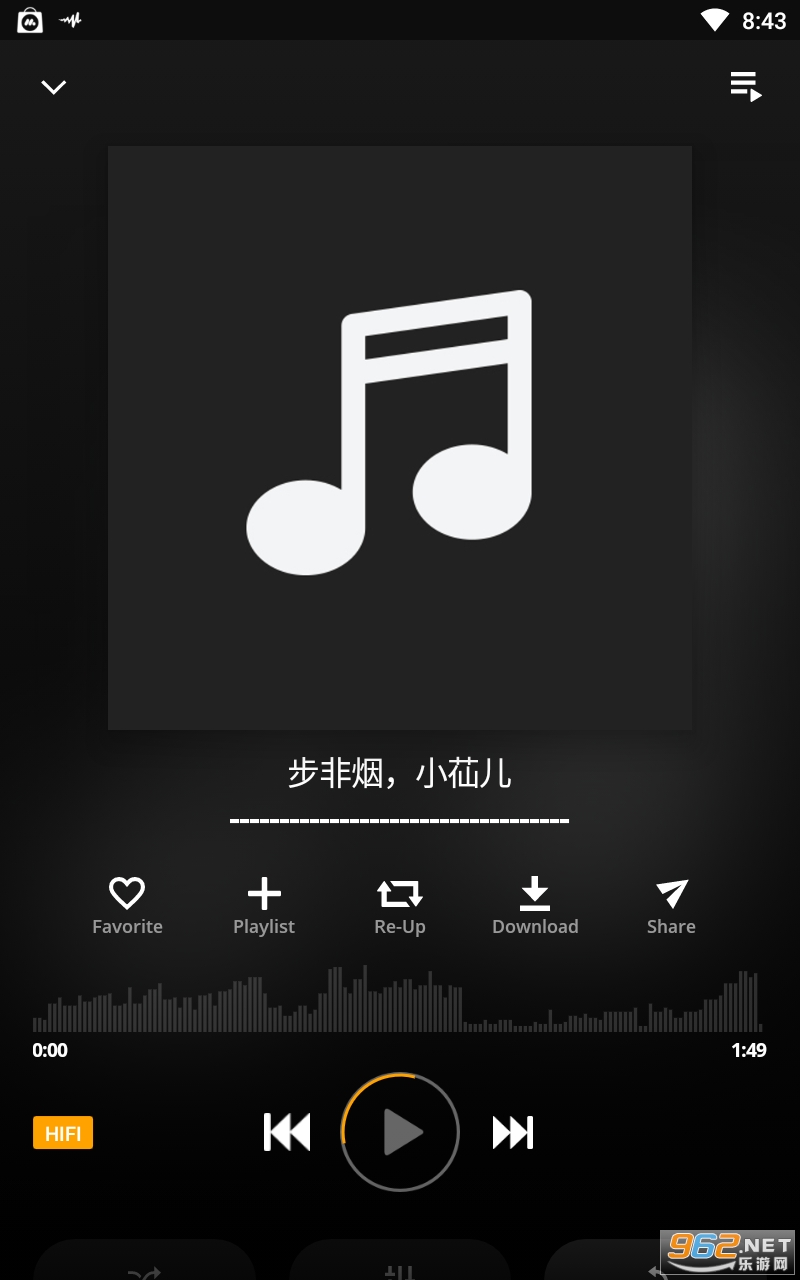
Task: Skip to the next track
Action: (x=513, y=1132)
